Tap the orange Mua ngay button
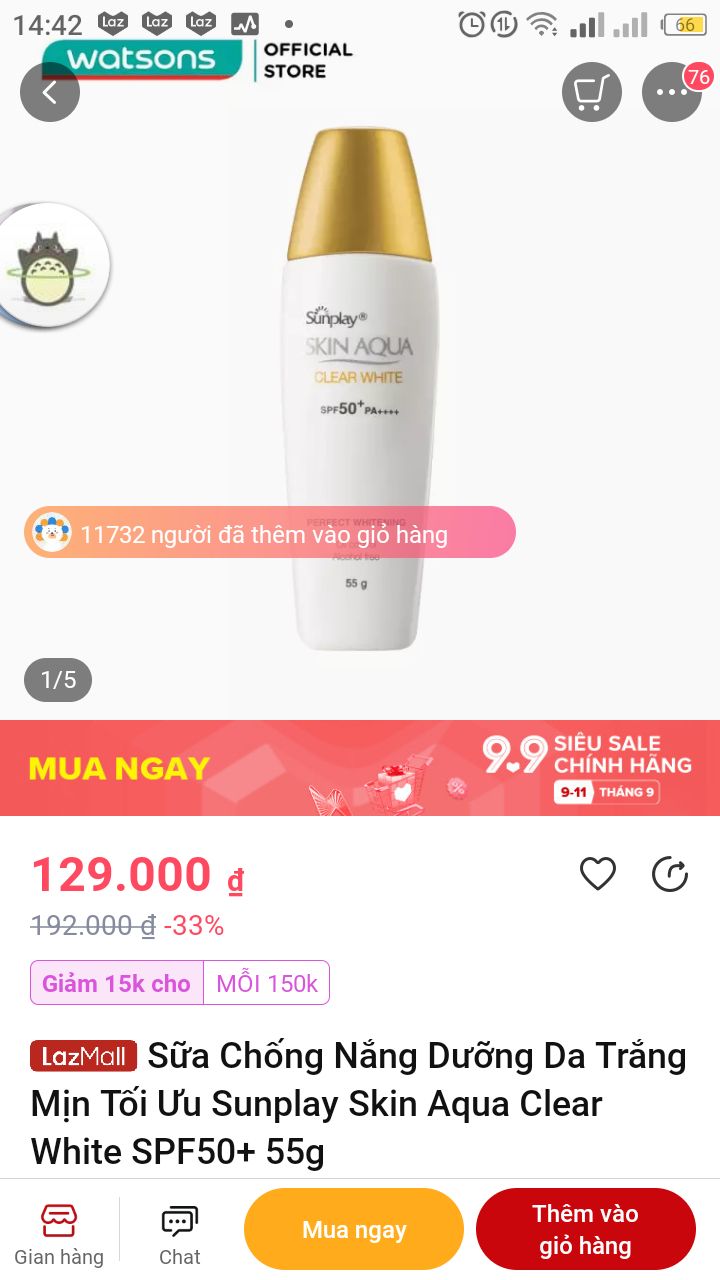Viewport: 720px width, 1280px height. tap(354, 1229)
